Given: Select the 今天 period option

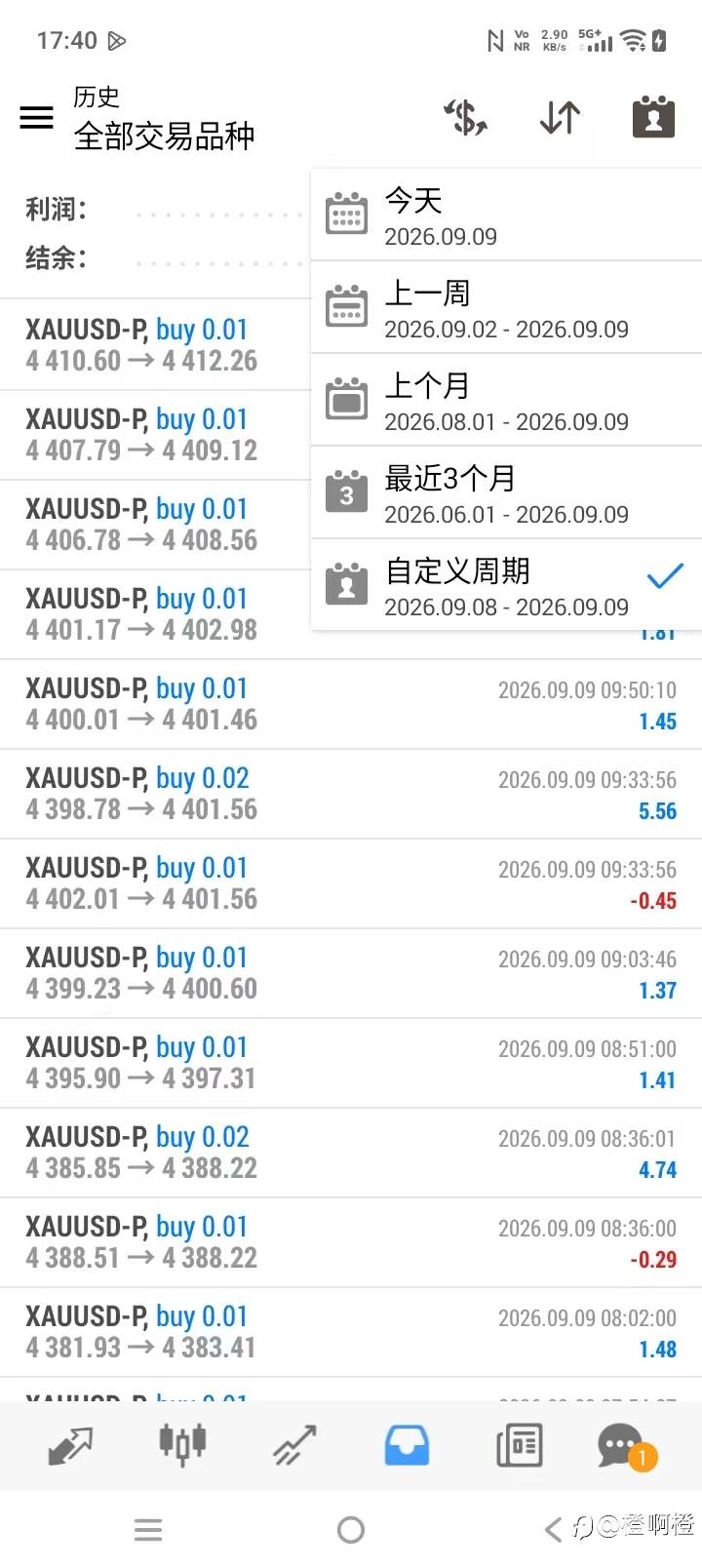Looking at the screenshot, I should click(507, 216).
